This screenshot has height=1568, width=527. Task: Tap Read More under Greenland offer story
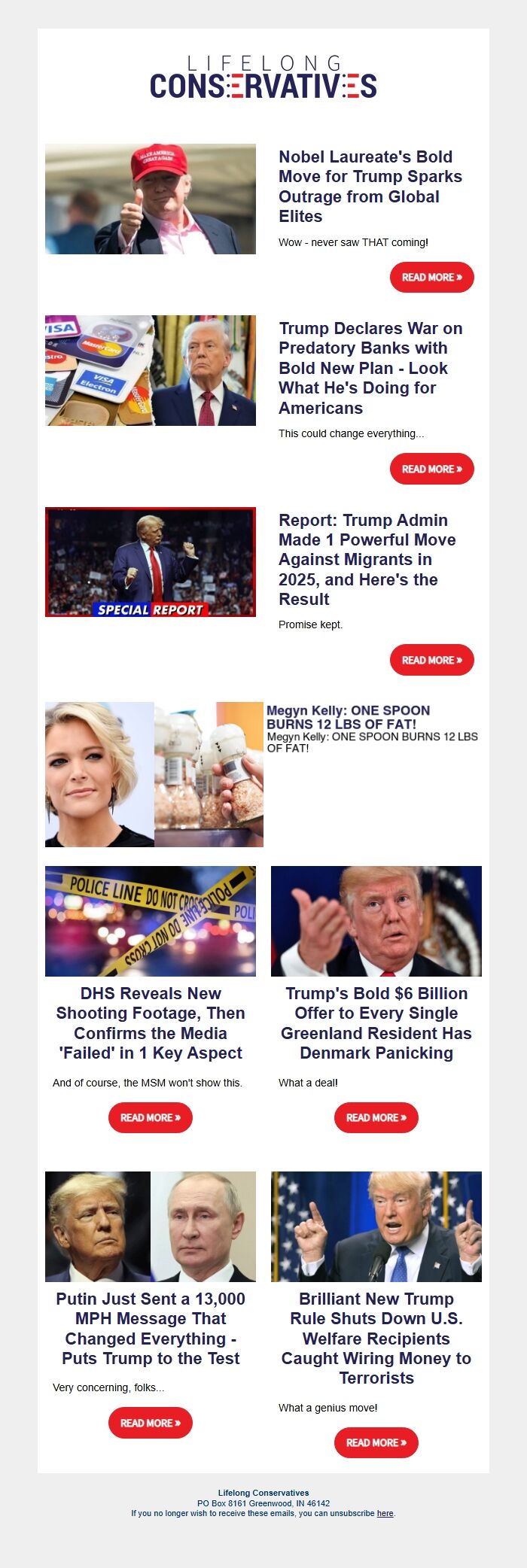[x=376, y=1118]
